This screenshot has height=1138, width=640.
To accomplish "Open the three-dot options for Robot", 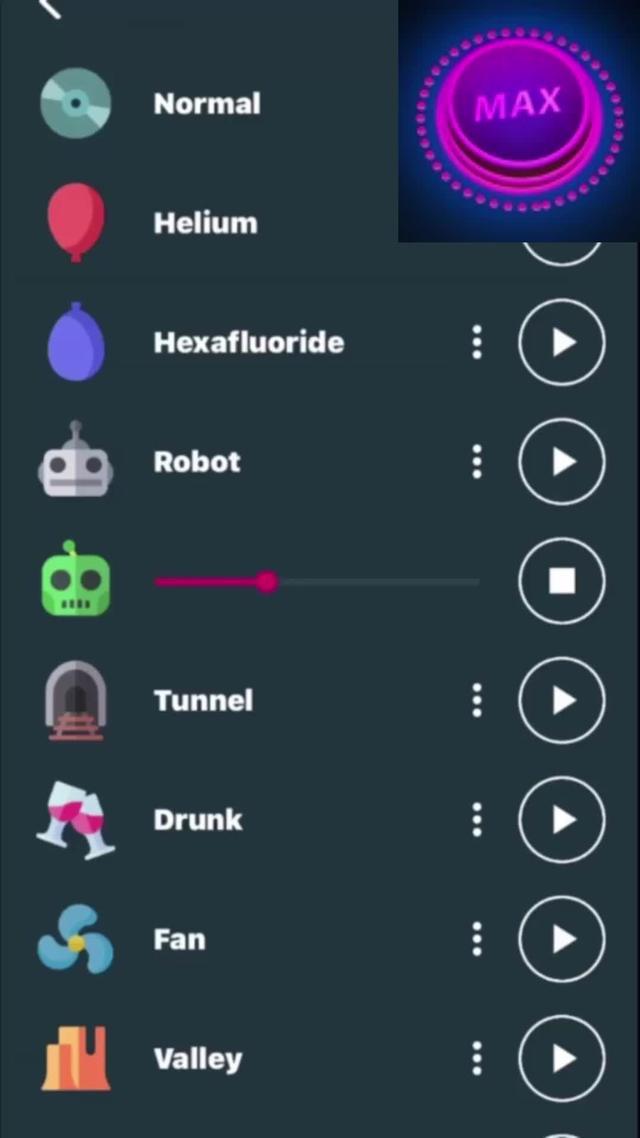I will 477,461.
